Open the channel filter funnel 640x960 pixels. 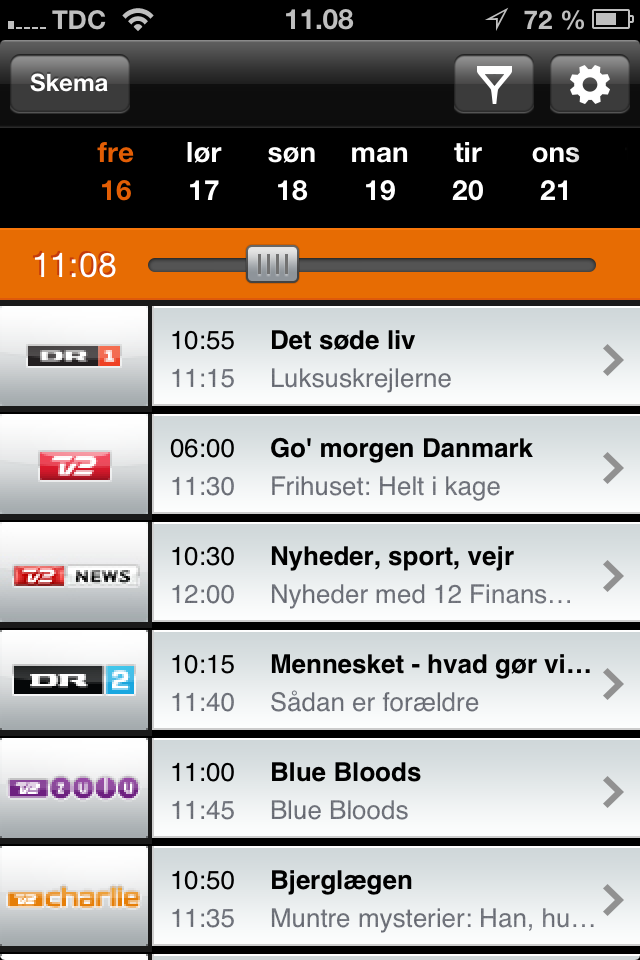[x=494, y=85]
